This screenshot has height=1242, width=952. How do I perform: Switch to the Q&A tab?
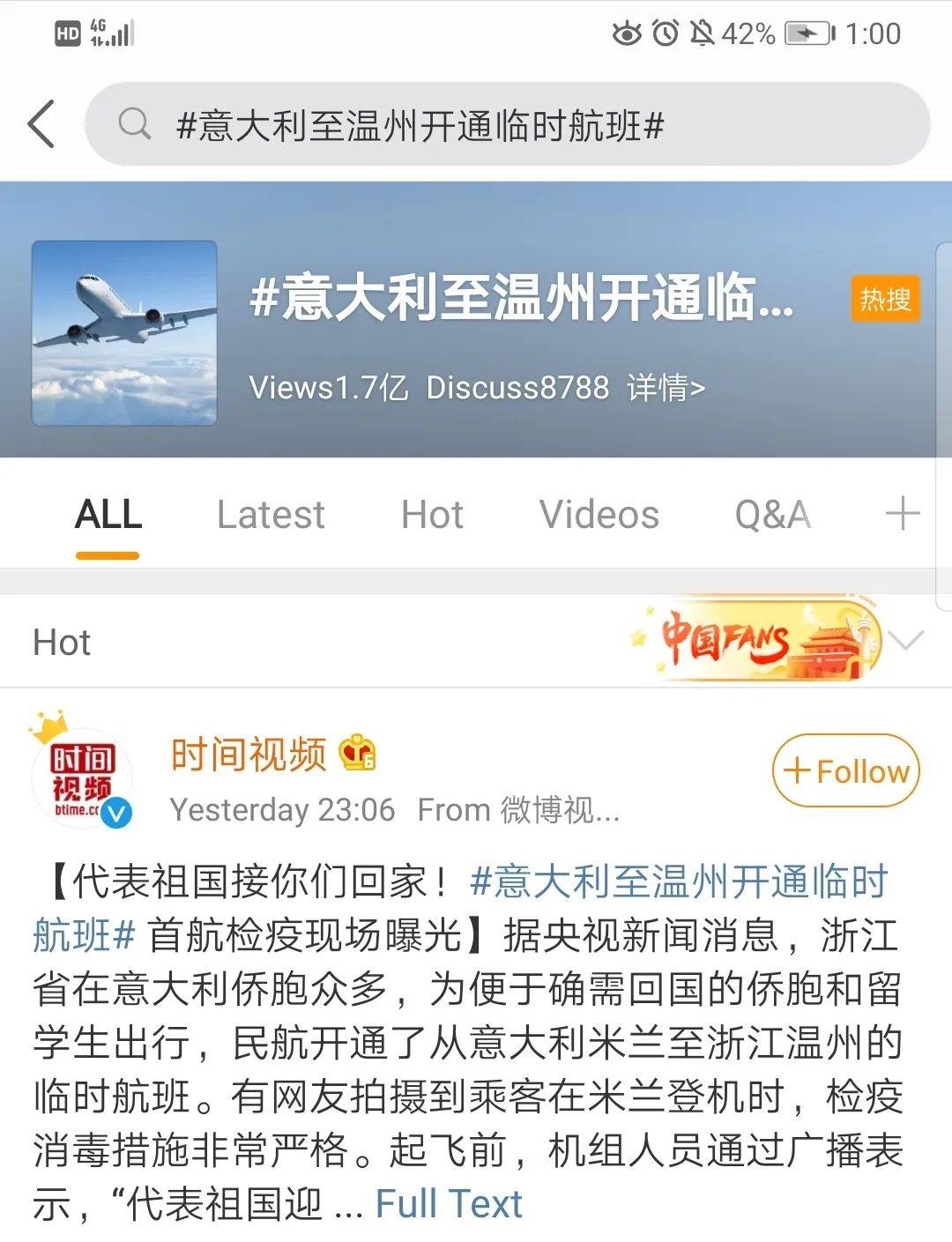[x=772, y=515]
